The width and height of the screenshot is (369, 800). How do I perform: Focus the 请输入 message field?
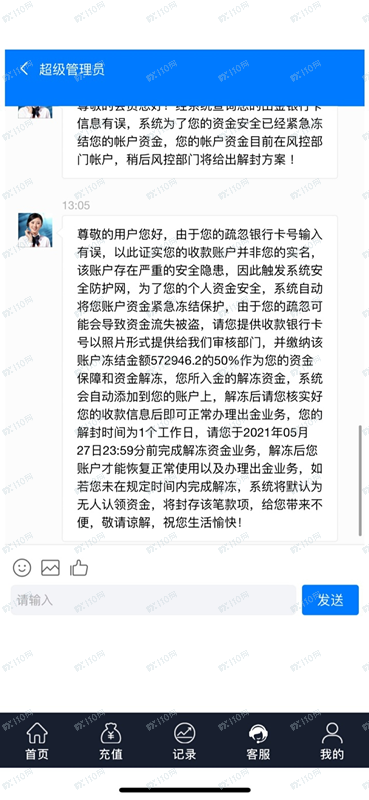pyautogui.click(x=154, y=600)
